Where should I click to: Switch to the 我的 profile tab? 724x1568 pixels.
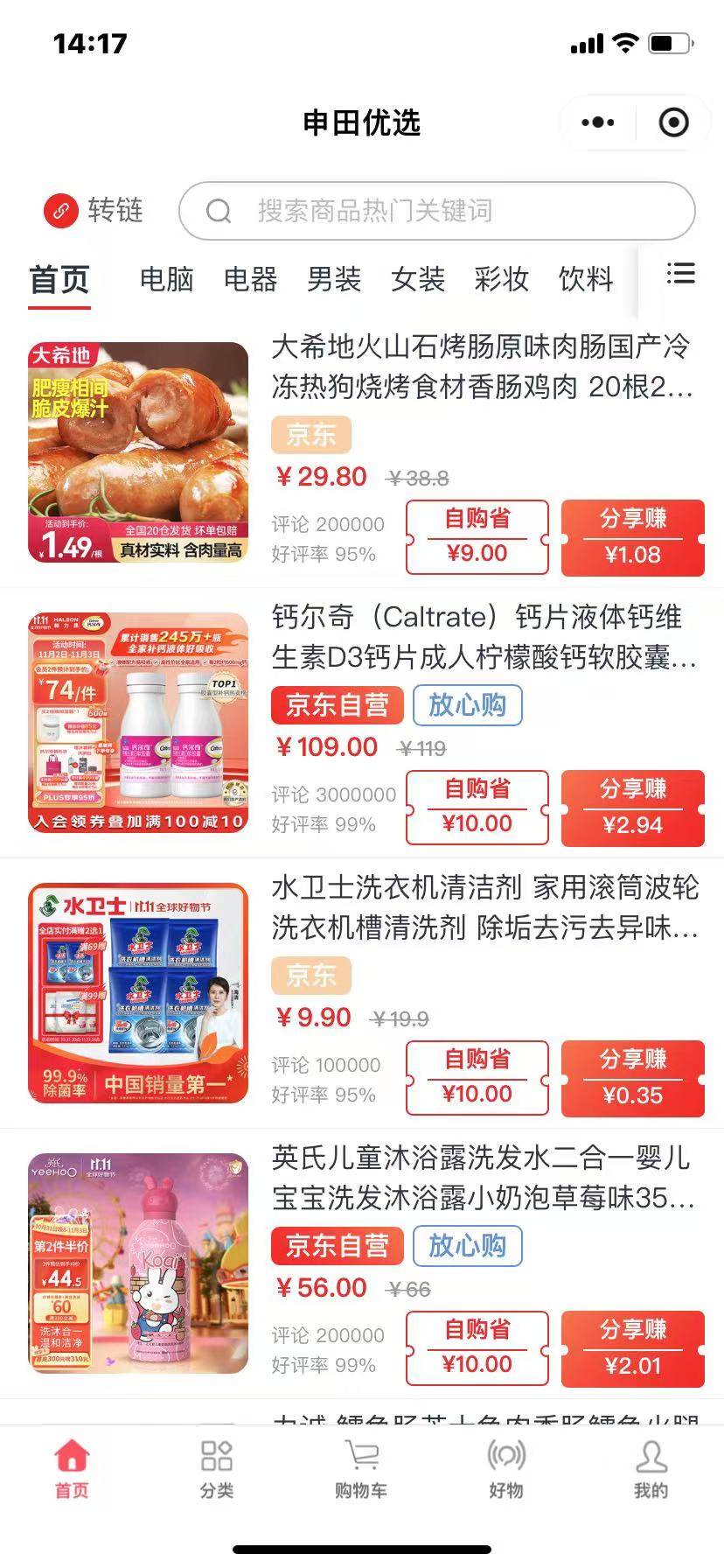tap(651, 1469)
